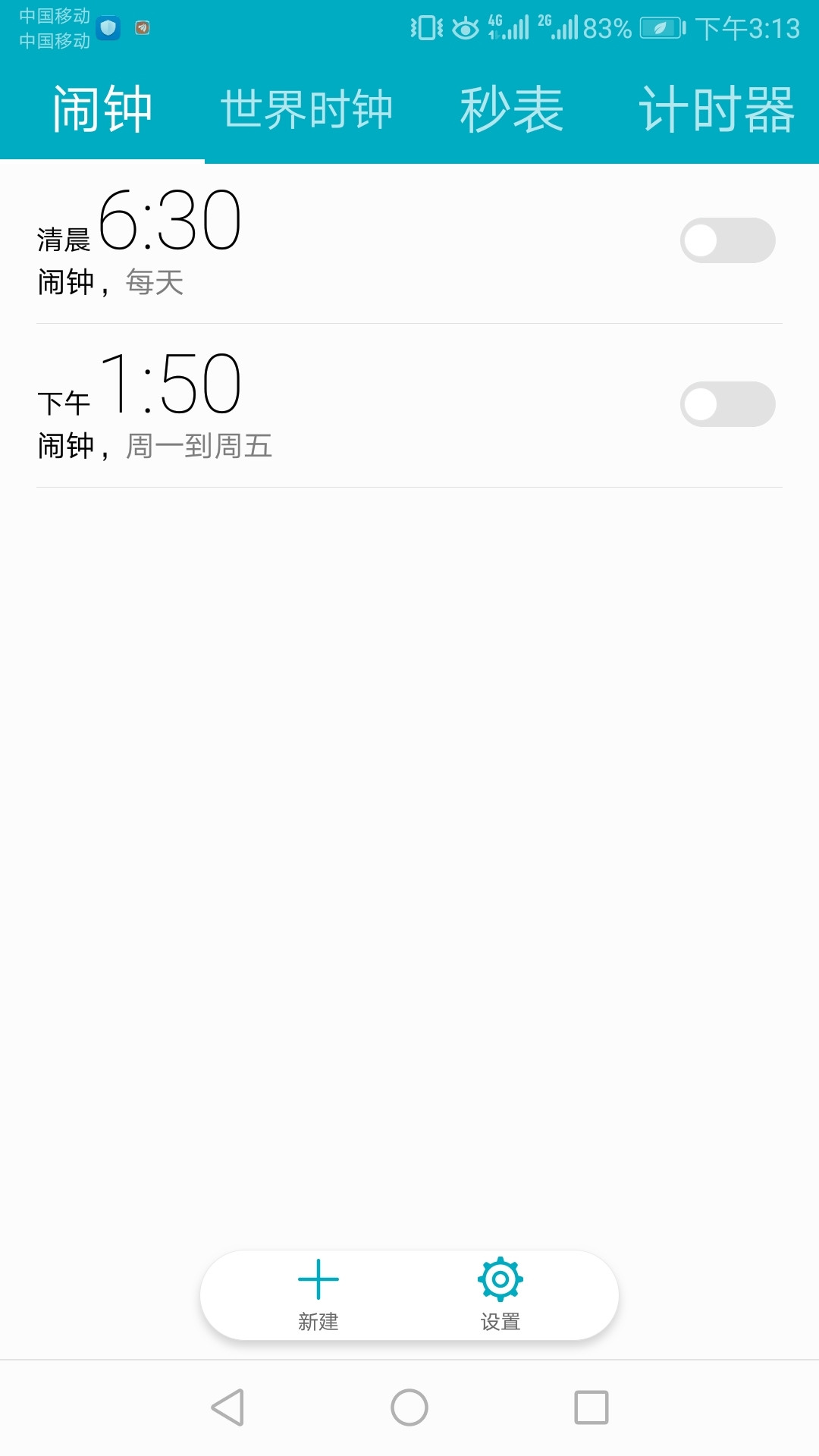Tap the recent apps square button

(x=591, y=1407)
